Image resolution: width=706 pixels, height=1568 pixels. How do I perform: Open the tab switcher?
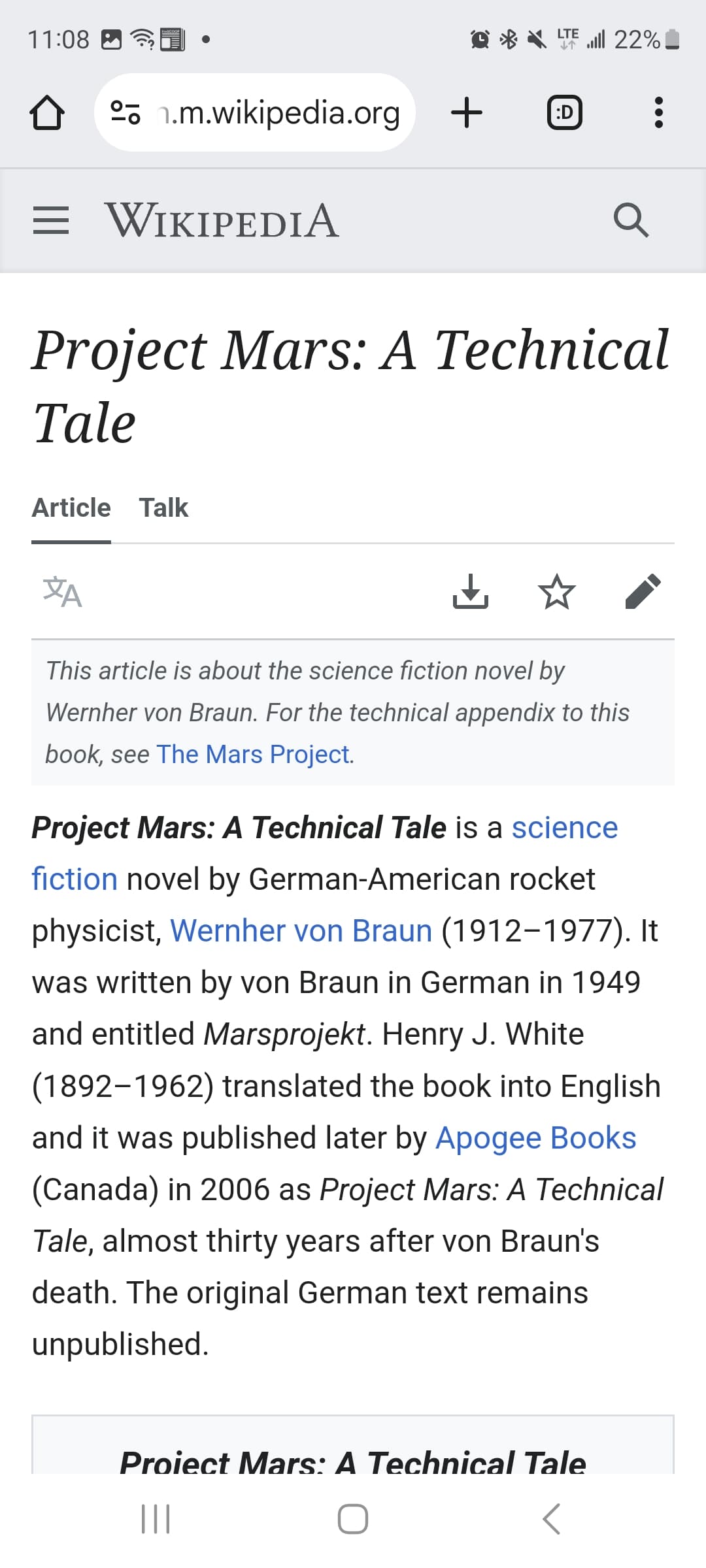[x=564, y=112]
